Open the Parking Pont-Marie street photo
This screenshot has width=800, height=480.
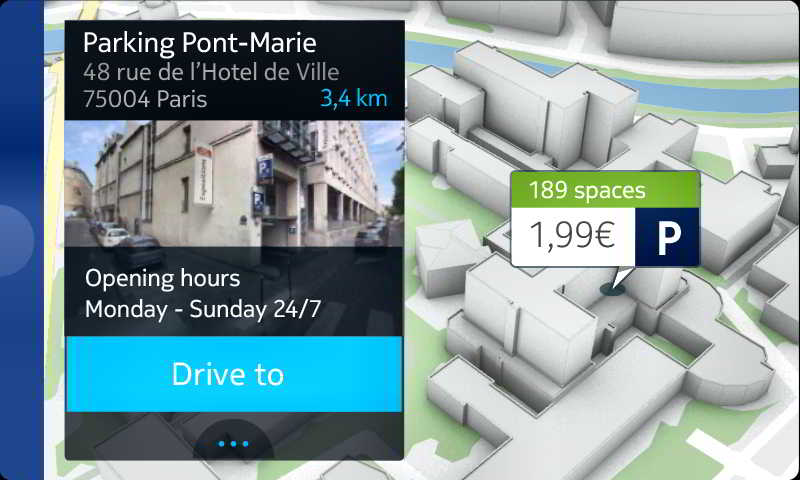tap(233, 184)
